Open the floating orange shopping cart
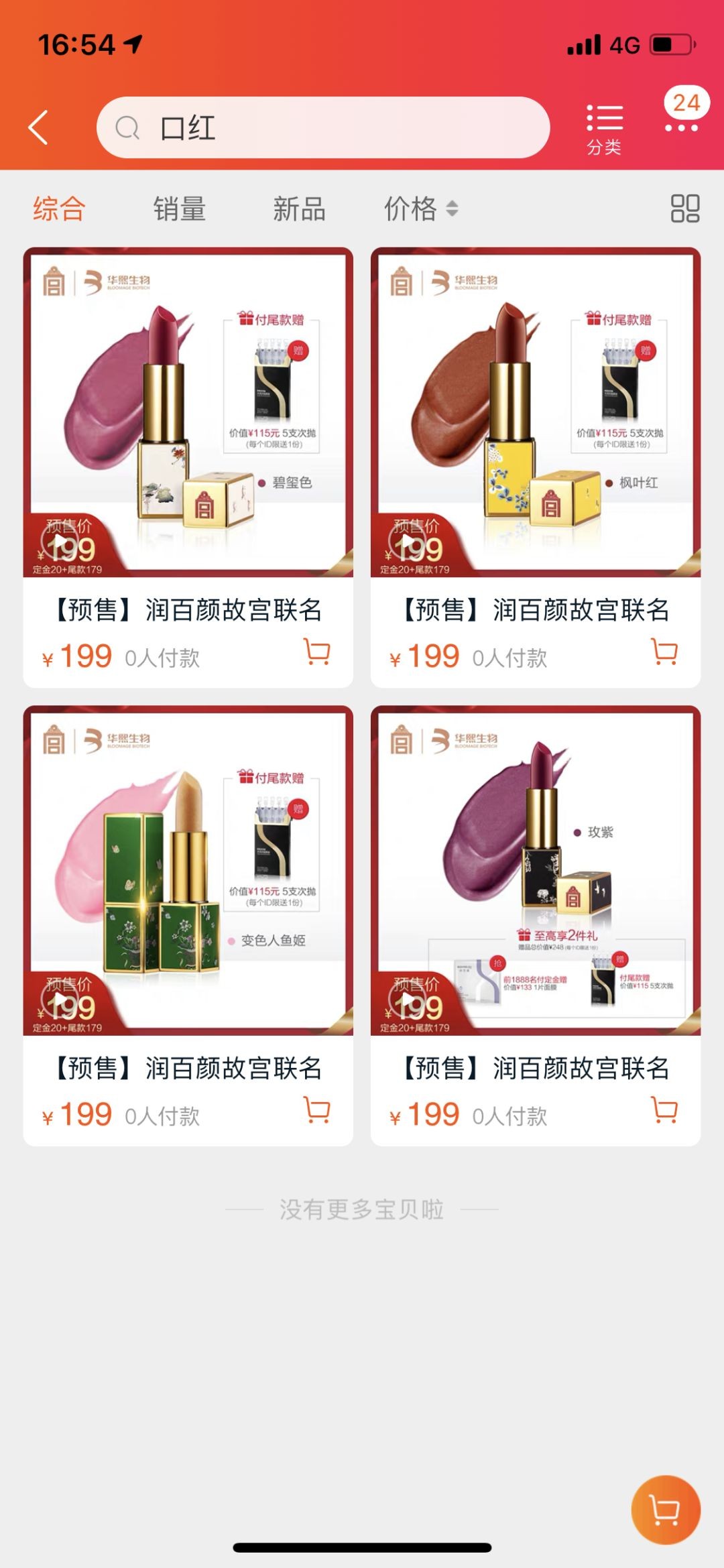 coord(665,1510)
